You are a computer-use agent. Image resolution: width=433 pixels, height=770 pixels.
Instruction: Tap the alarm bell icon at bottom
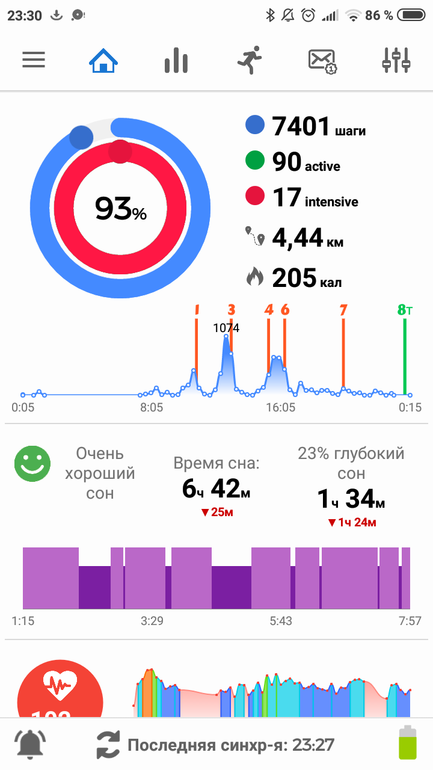(x=32, y=744)
